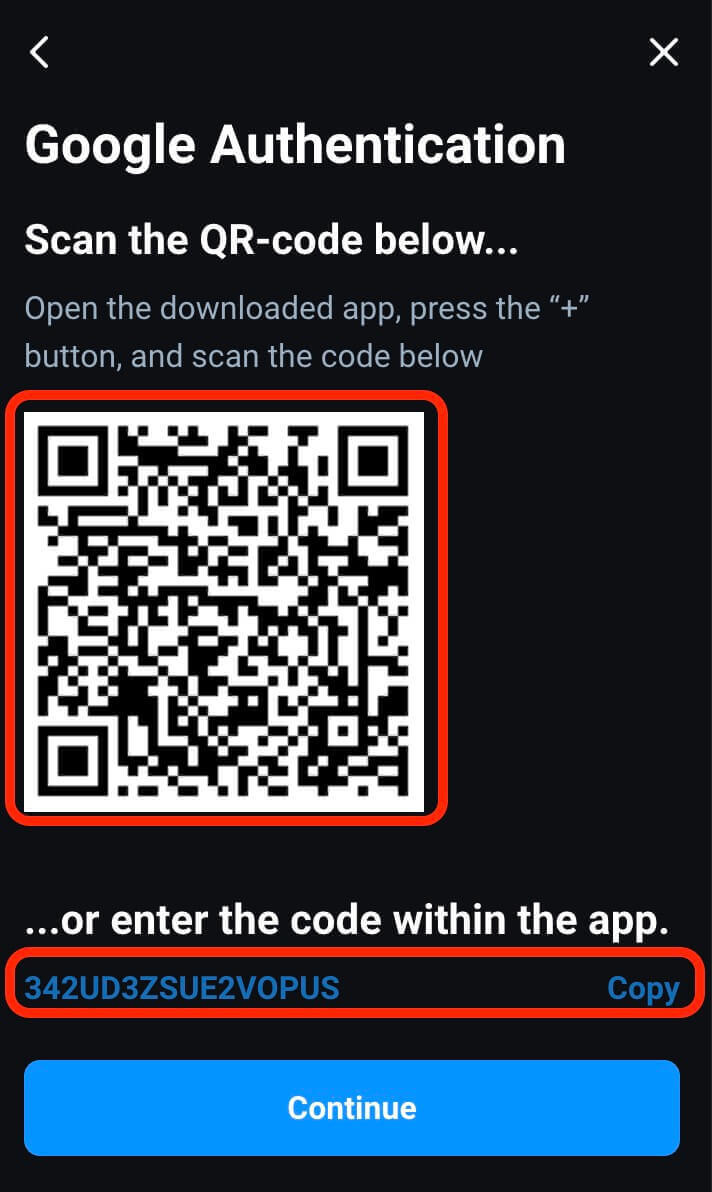The height and width of the screenshot is (1192, 712).
Task: Go back using the top arrow
Action: point(39,53)
